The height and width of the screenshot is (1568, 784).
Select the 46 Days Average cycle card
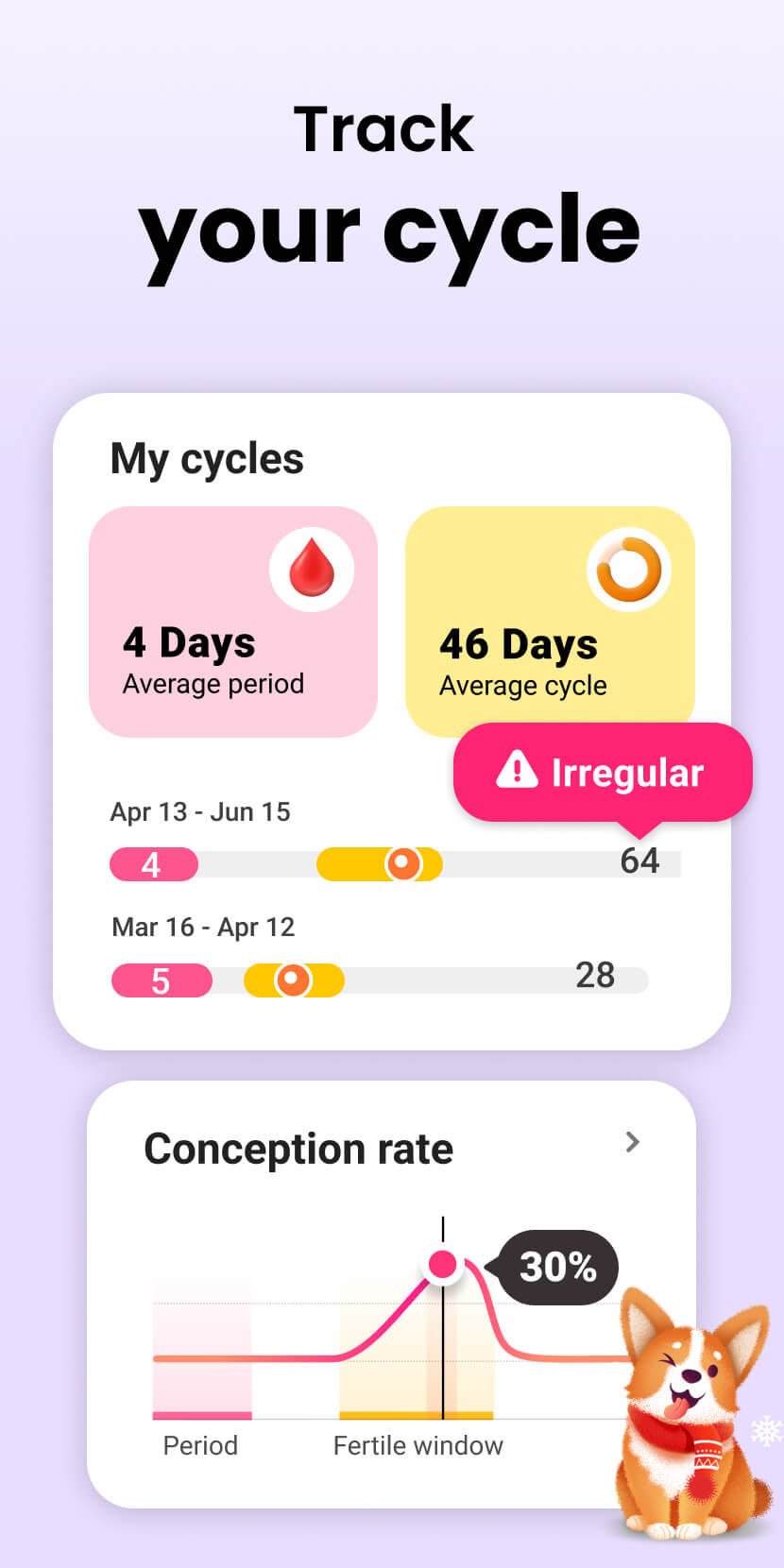(x=551, y=620)
